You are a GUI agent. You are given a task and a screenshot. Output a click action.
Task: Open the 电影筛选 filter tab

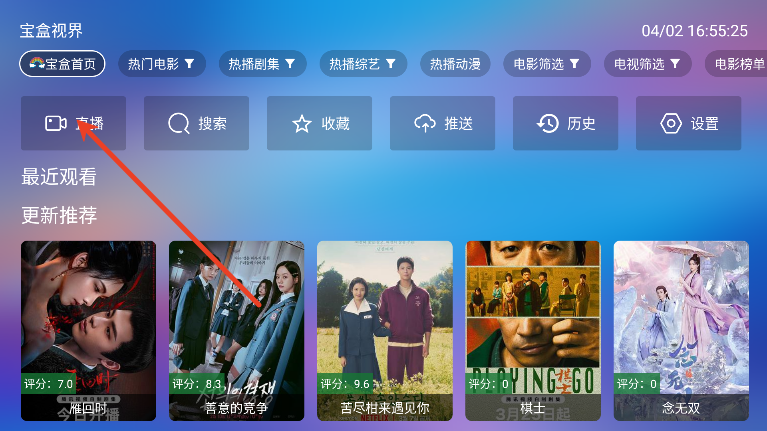(x=547, y=64)
